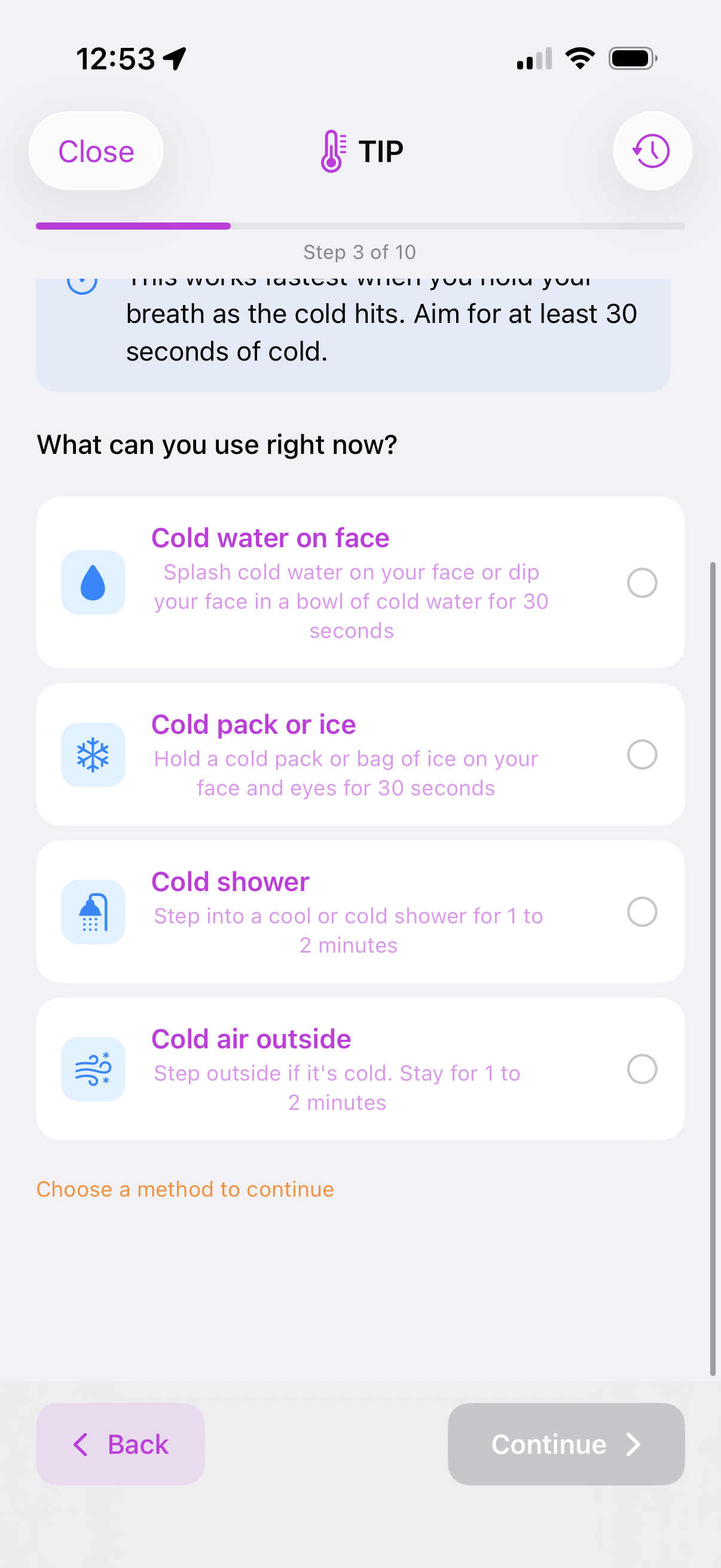This screenshot has height=1568, width=721.
Task: Click the snowflake icon beside Cold pack
Action: 93,755
